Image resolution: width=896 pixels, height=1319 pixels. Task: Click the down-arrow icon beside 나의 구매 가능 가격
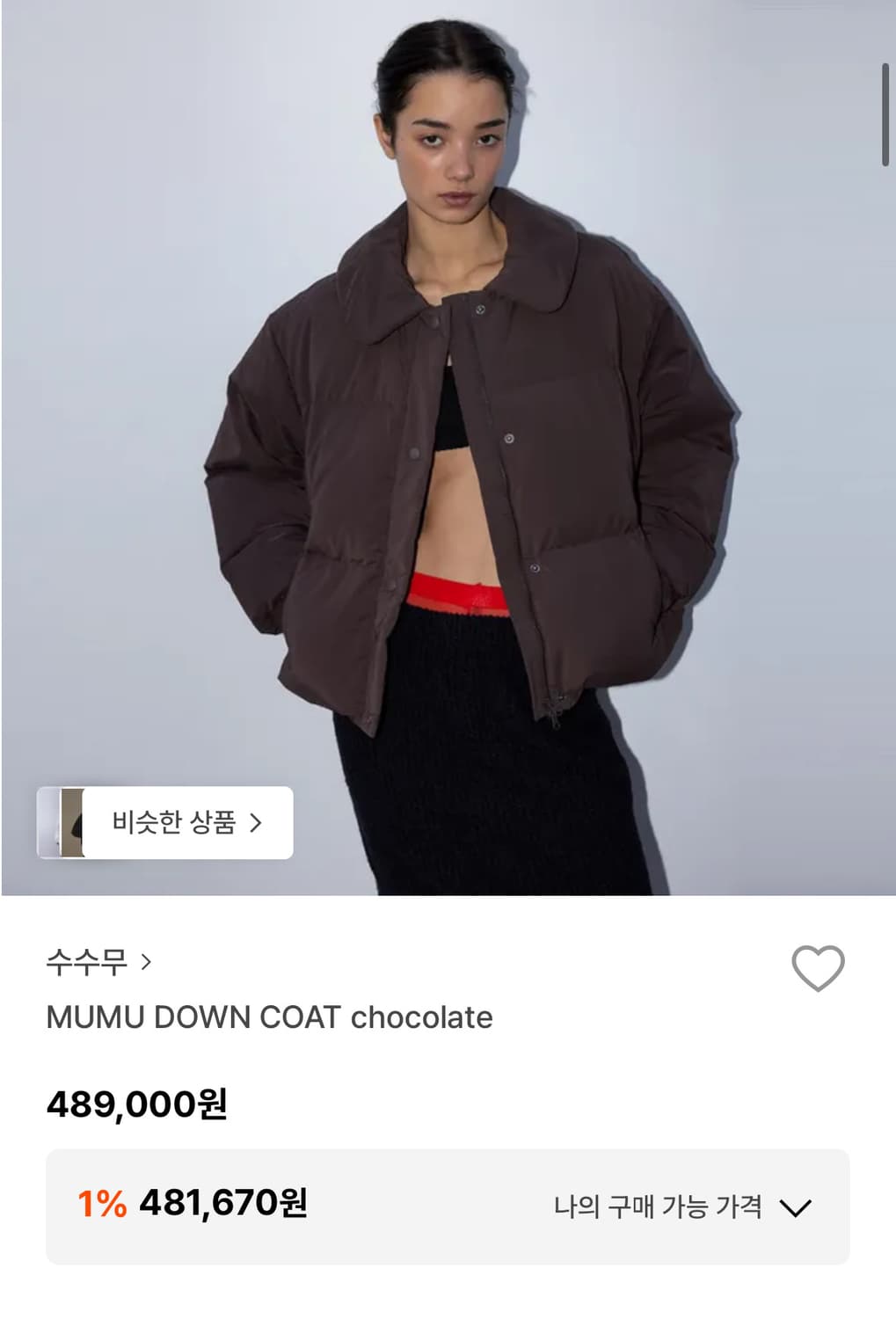click(798, 1206)
